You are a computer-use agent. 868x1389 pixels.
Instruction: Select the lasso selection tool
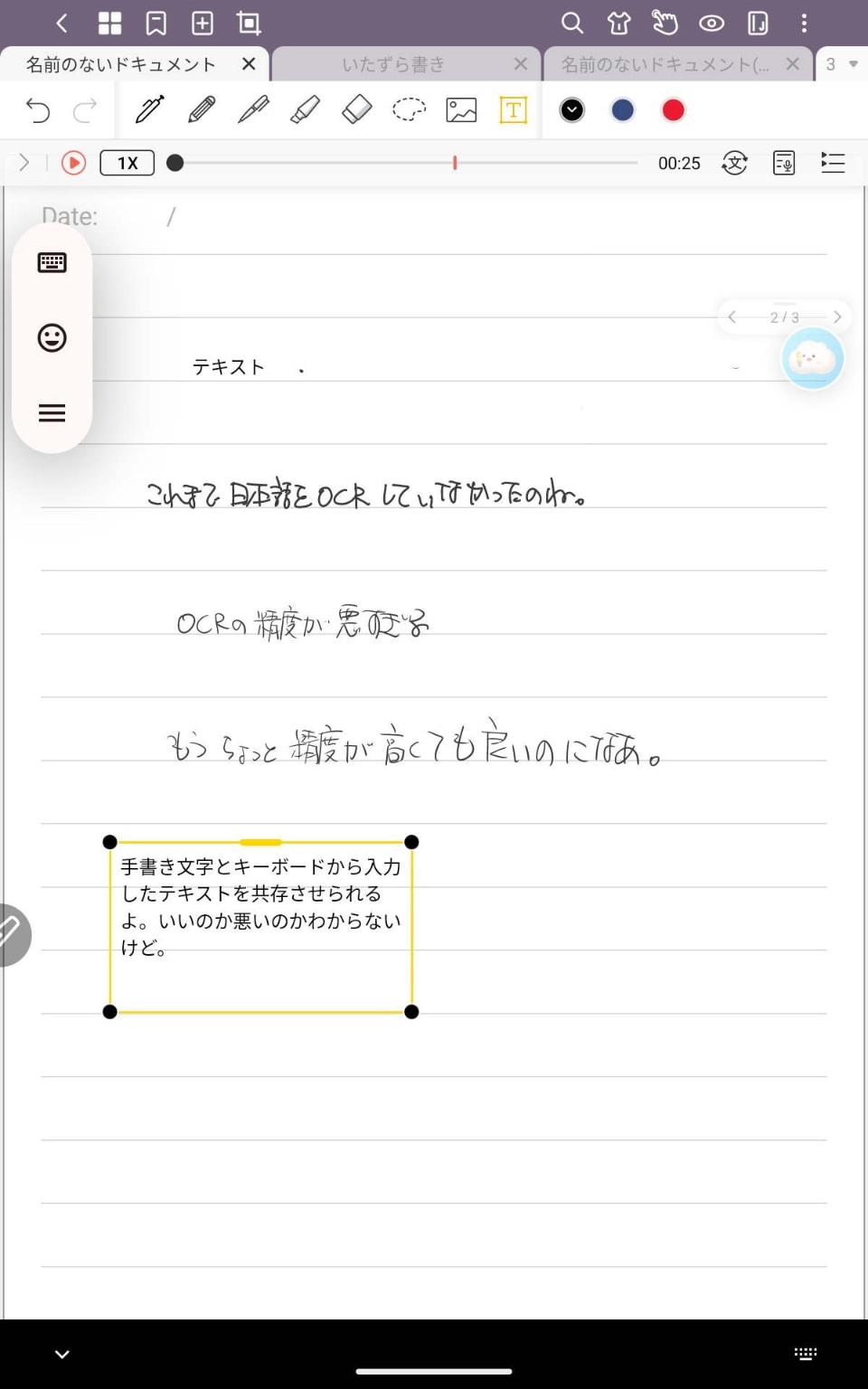[409, 110]
